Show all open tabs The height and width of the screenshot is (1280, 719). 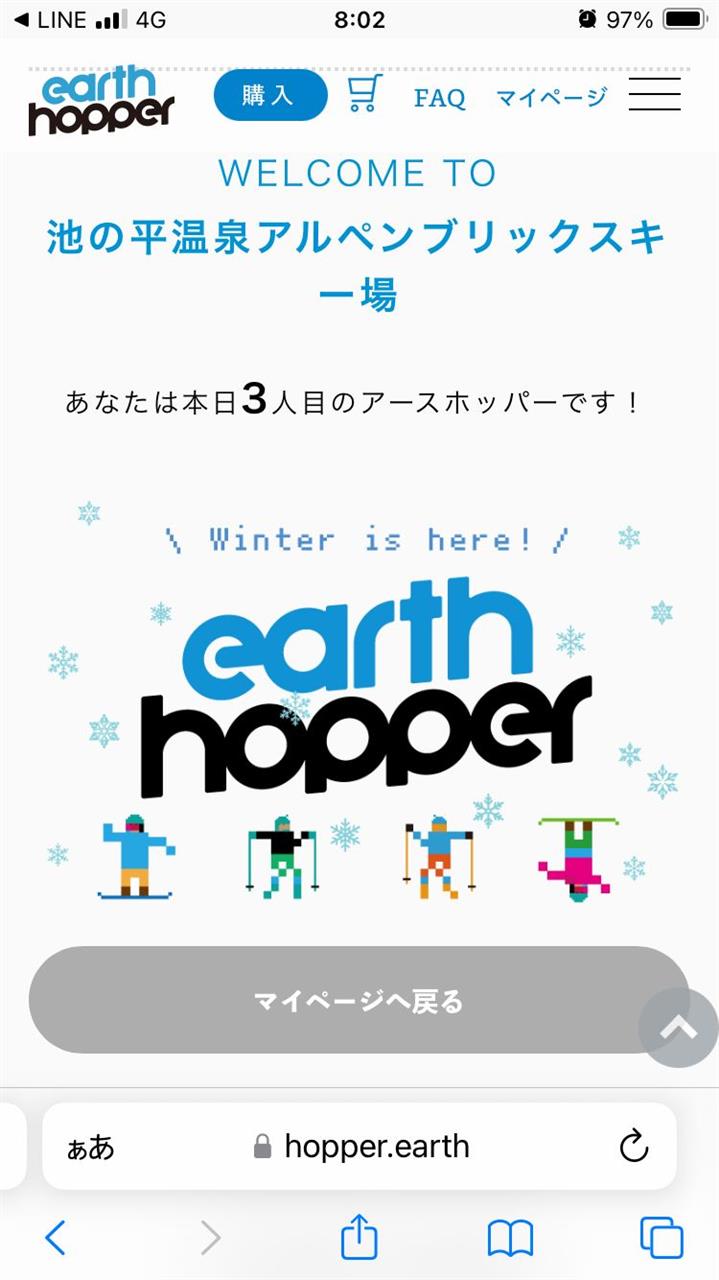tap(661, 1238)
